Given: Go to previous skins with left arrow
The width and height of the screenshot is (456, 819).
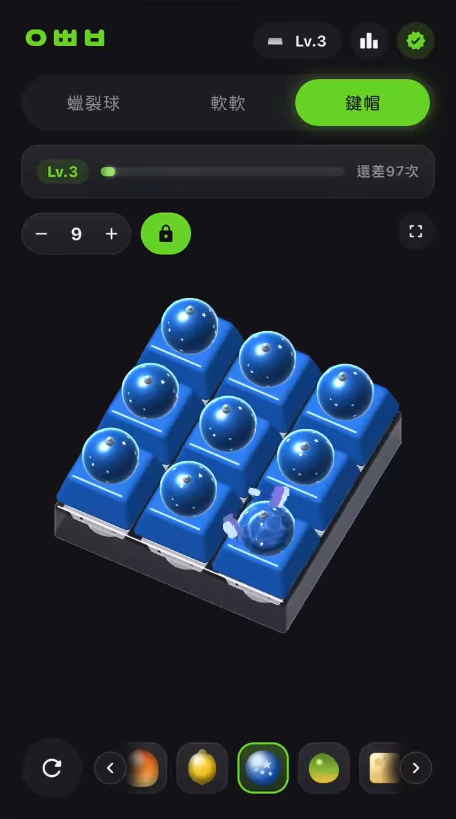Looking at the screenshot, I should [110, 768].
